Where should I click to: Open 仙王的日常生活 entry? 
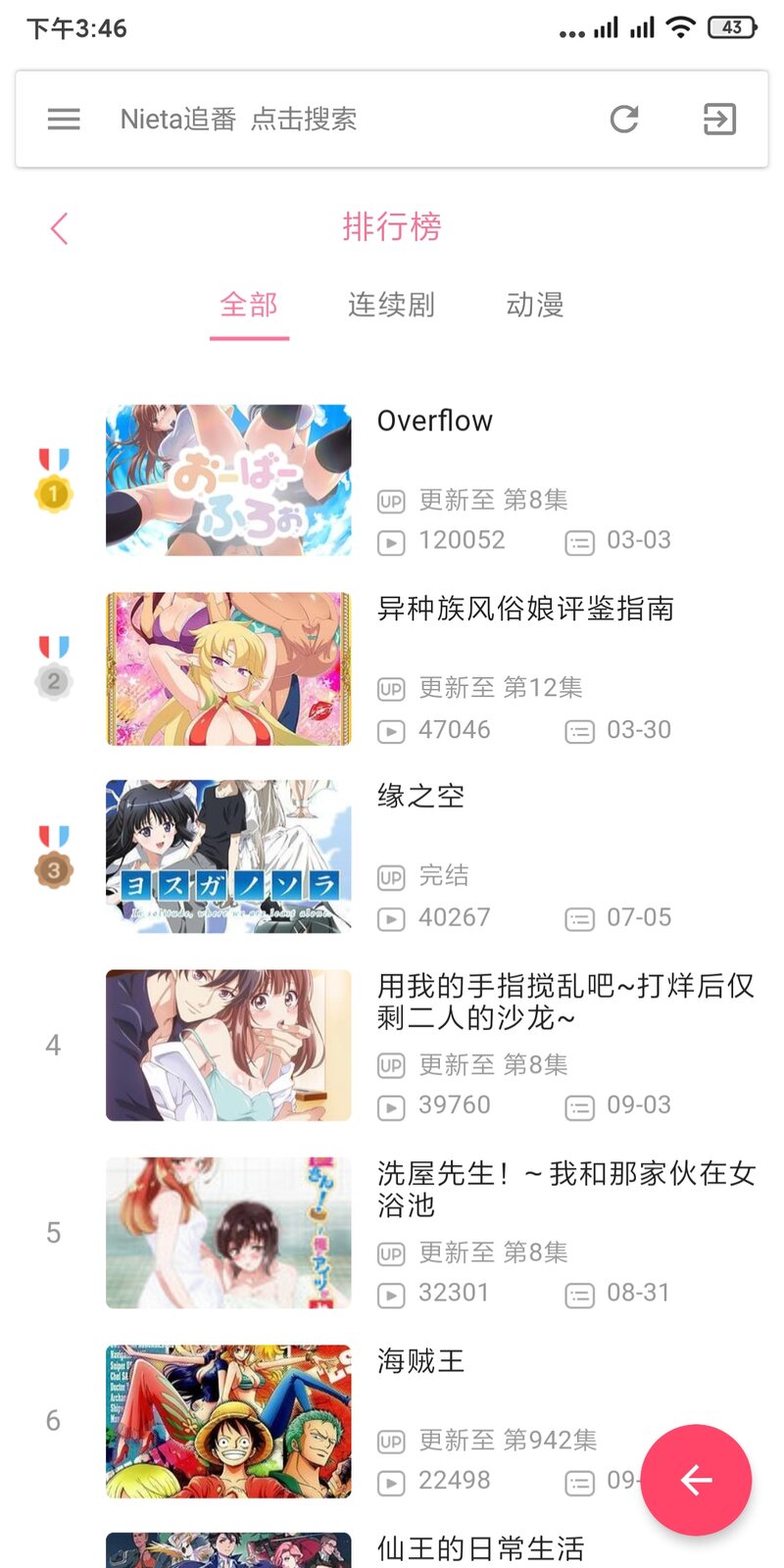480,1548
